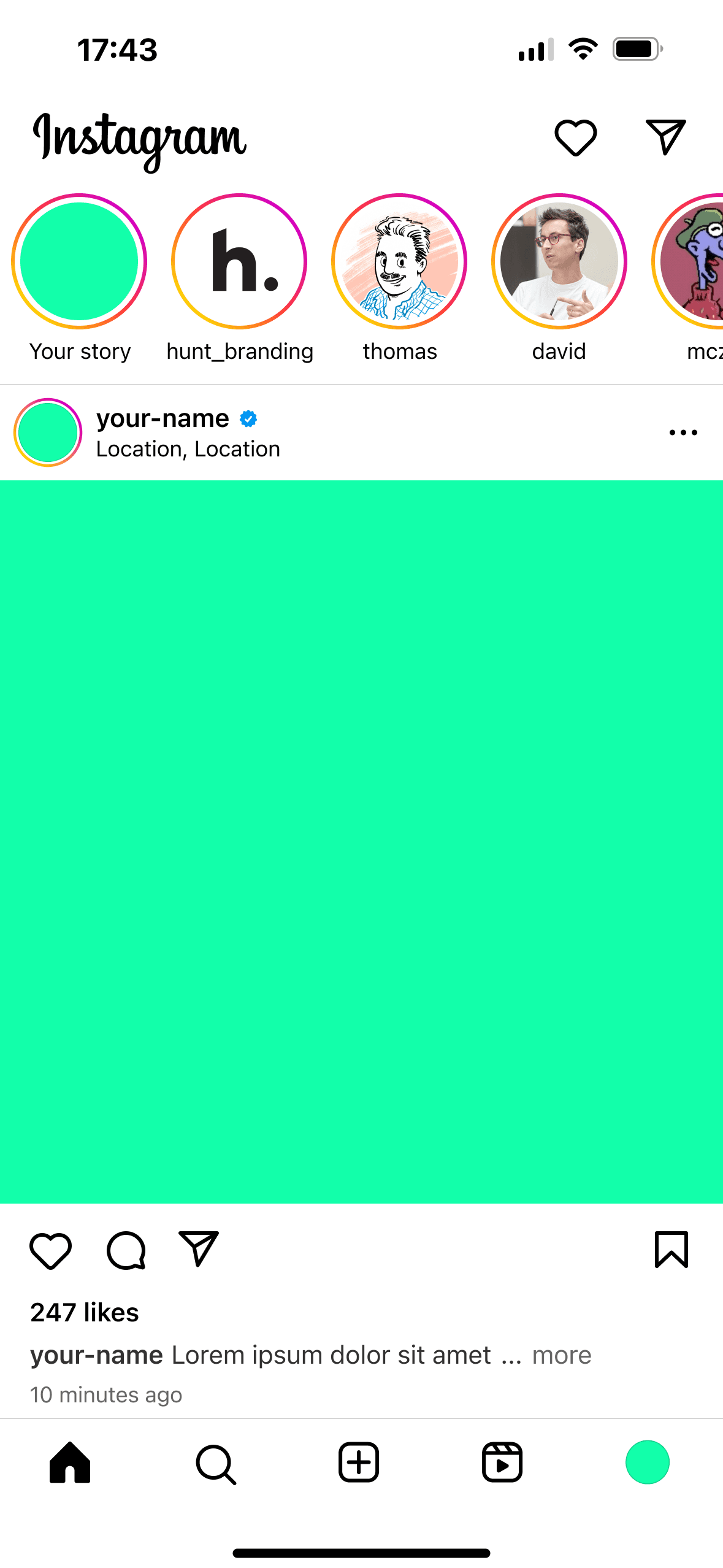
Task: Open direct messages from the header
Action: pos(665,137)
